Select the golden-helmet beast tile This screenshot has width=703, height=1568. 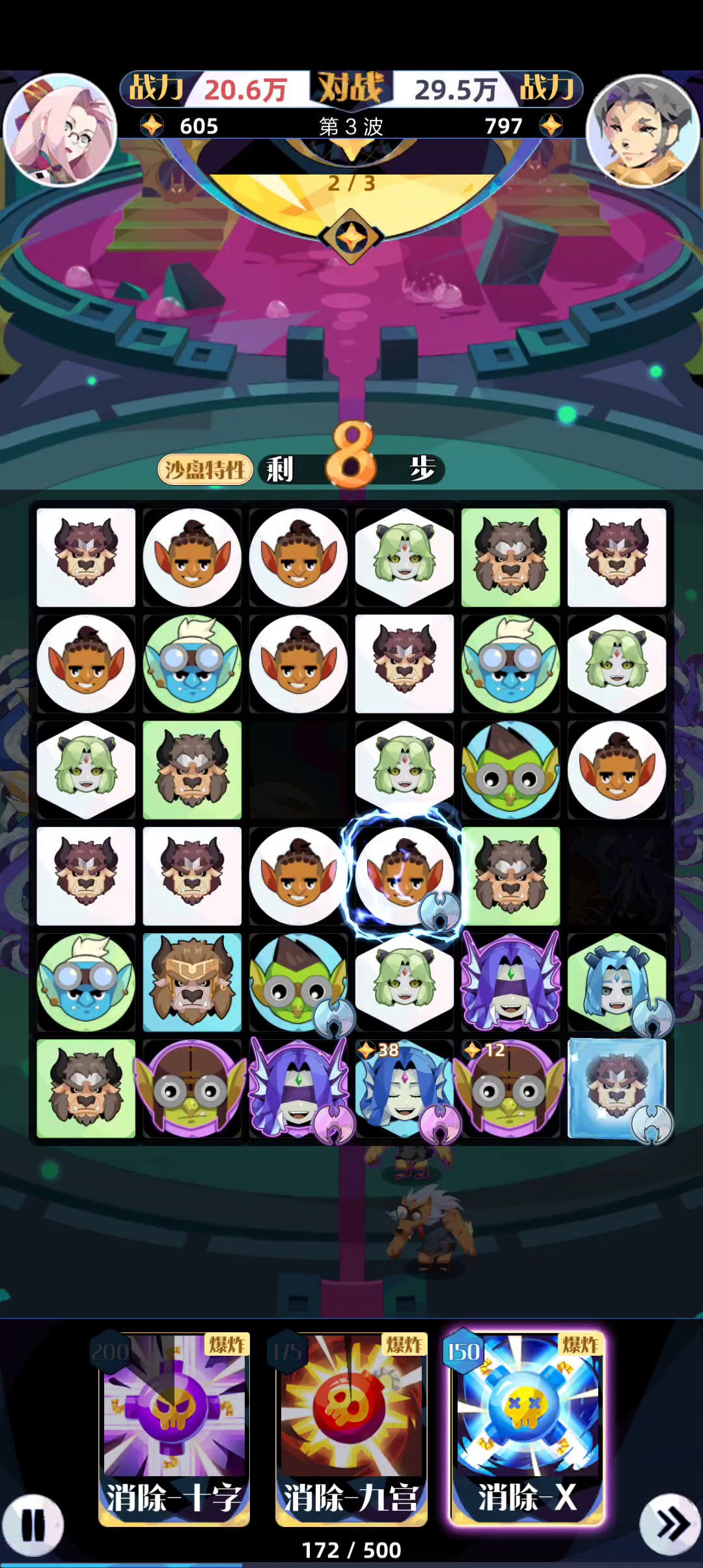192,982
